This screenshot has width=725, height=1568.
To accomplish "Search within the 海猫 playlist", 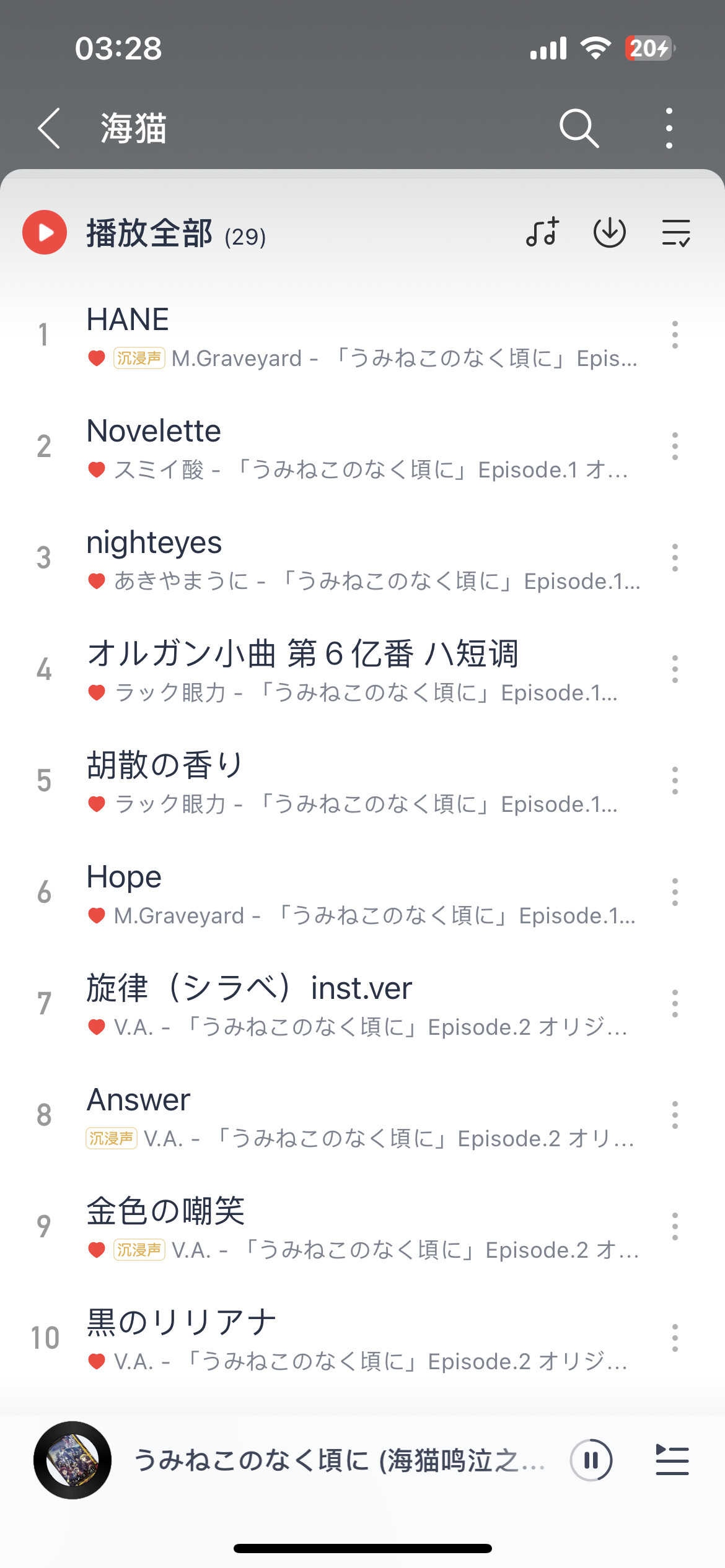I will click(x=579, y=128).
